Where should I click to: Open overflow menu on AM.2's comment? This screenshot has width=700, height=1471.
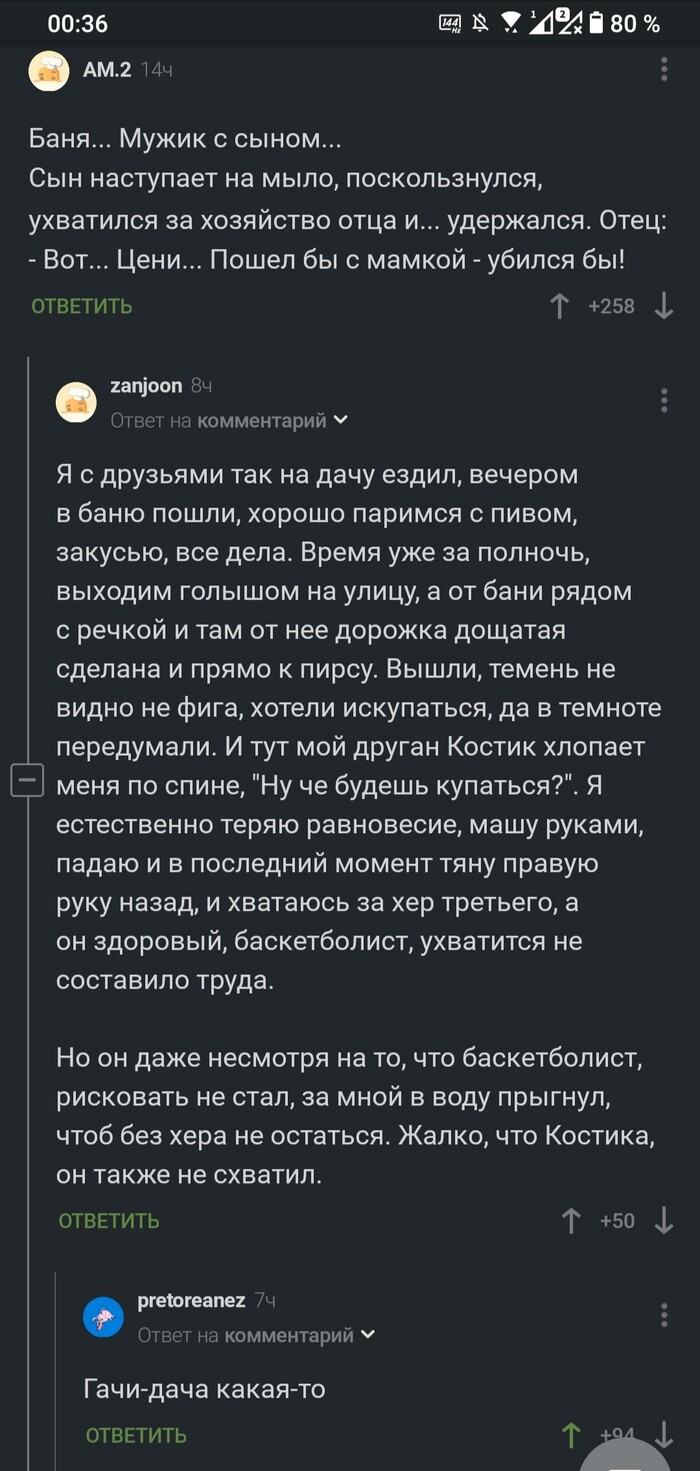pyautogui.click(x=664, y=69)
